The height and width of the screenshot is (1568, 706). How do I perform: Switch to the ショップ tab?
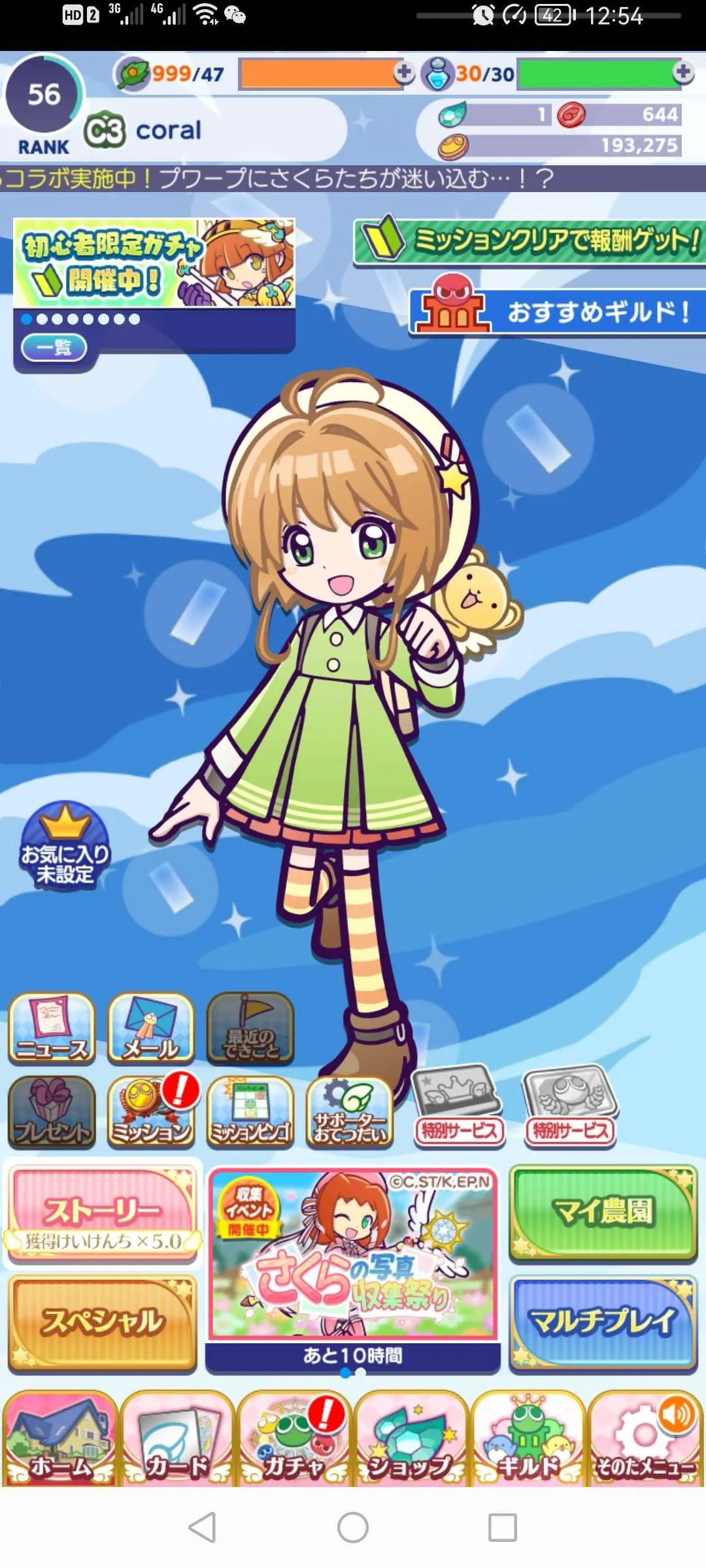tap(411, 1440)
